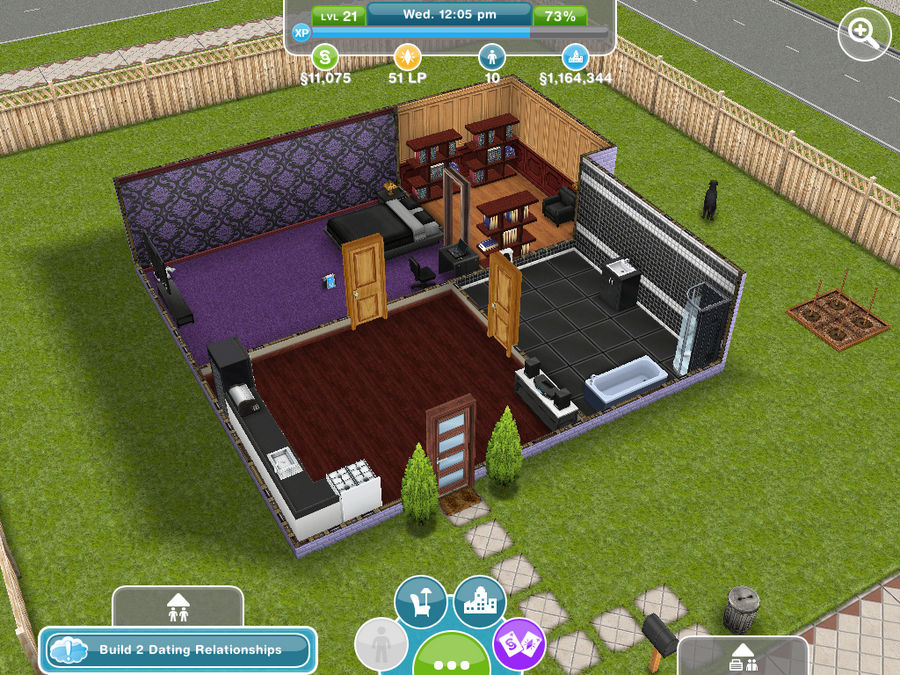Screen dimensions: 900x675
Task: Tap the Sim population icon
Action: [x=492, y=56]
